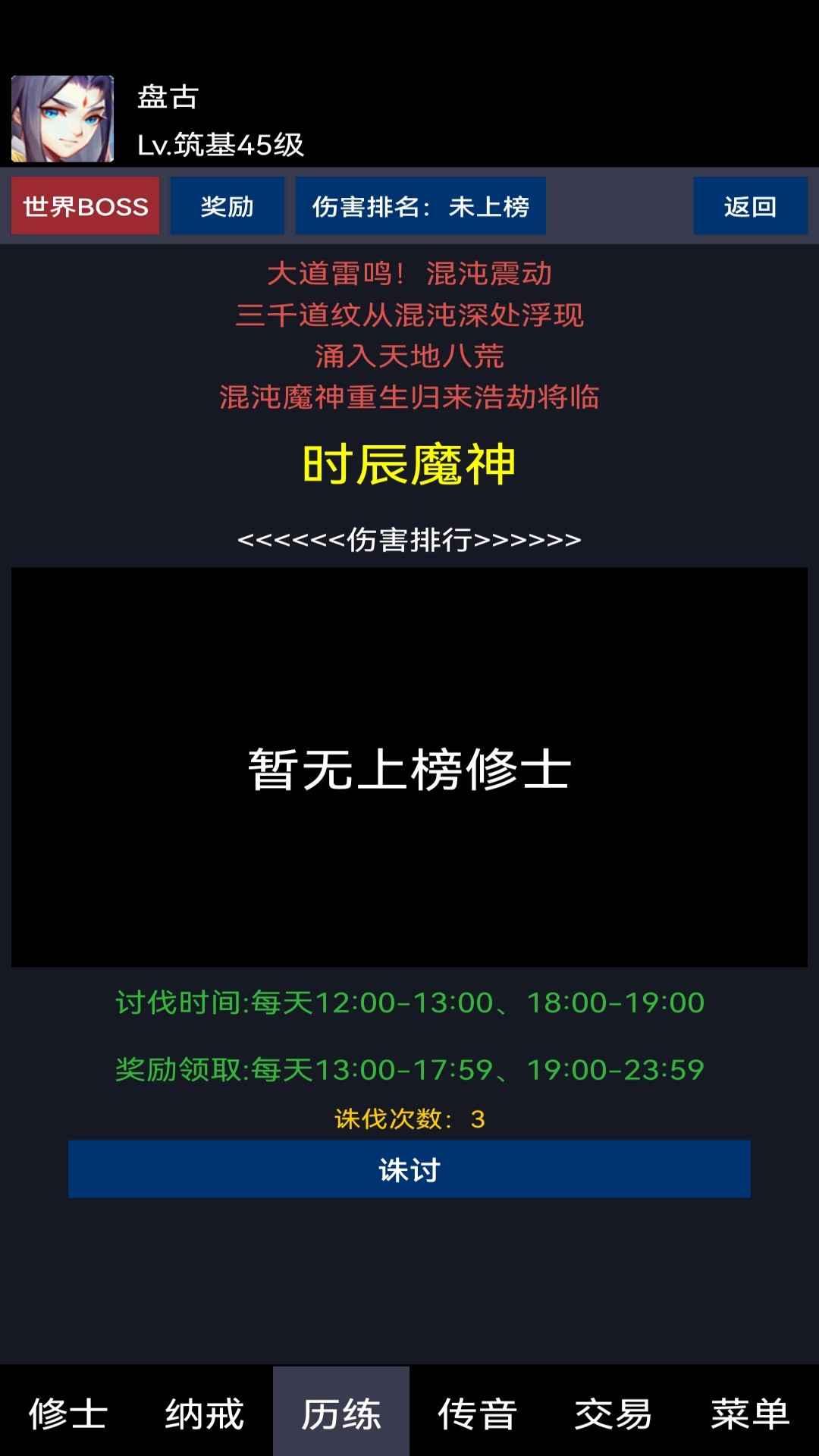Open the 奖励 rewards section
819x1456 pixels.
click(x=227, y=206)
